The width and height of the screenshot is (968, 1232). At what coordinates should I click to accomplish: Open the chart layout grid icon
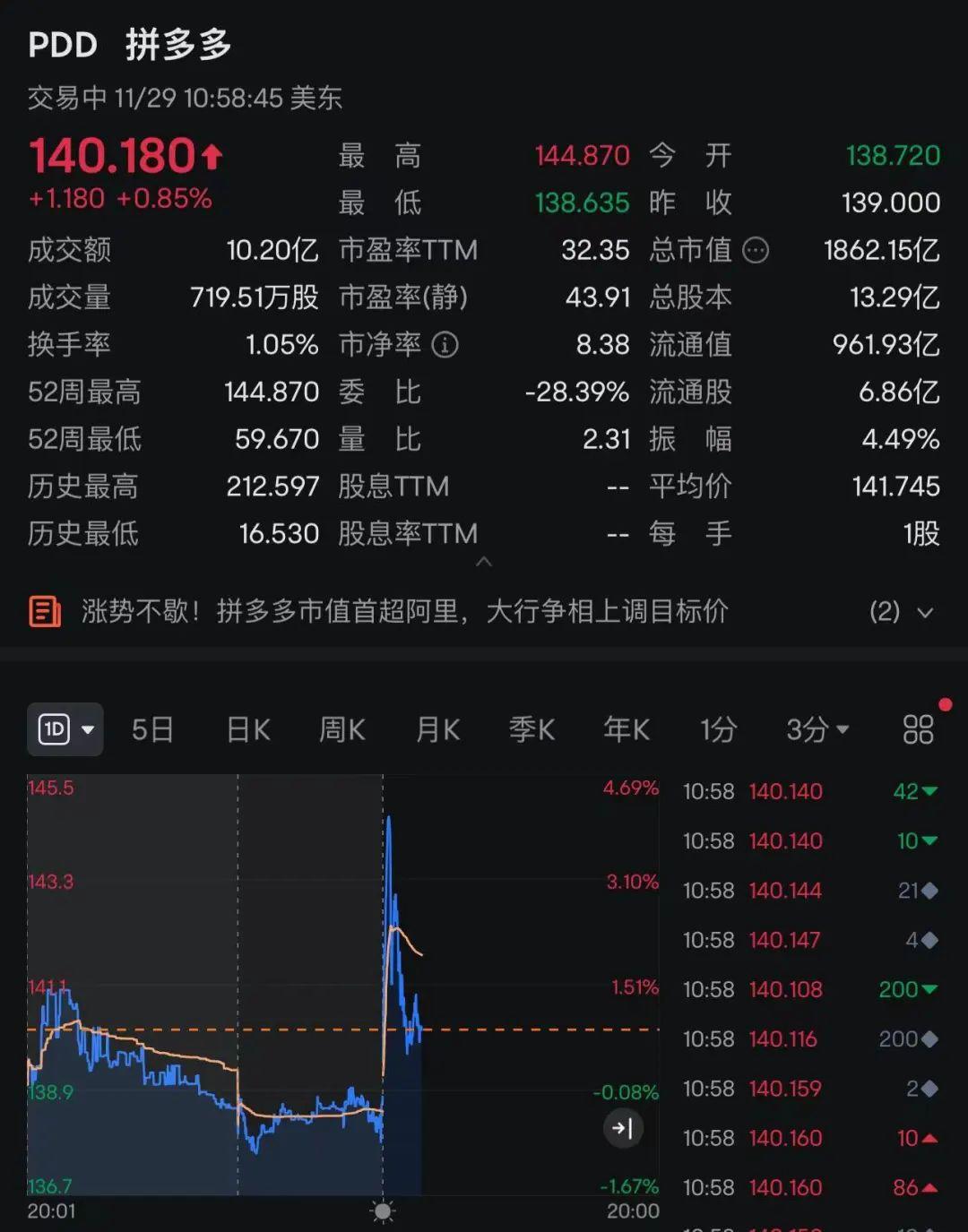tap(916, 729)
